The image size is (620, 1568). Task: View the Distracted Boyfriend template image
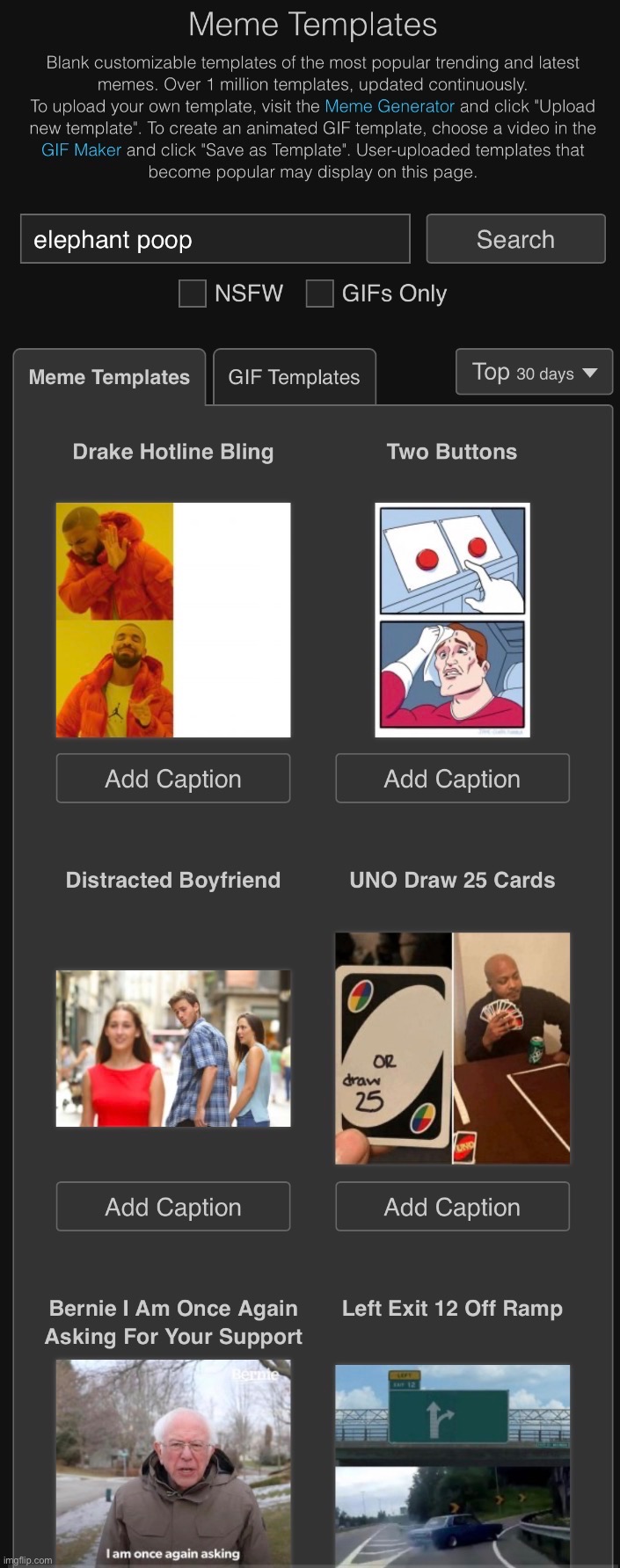(x=173, y=1048)
